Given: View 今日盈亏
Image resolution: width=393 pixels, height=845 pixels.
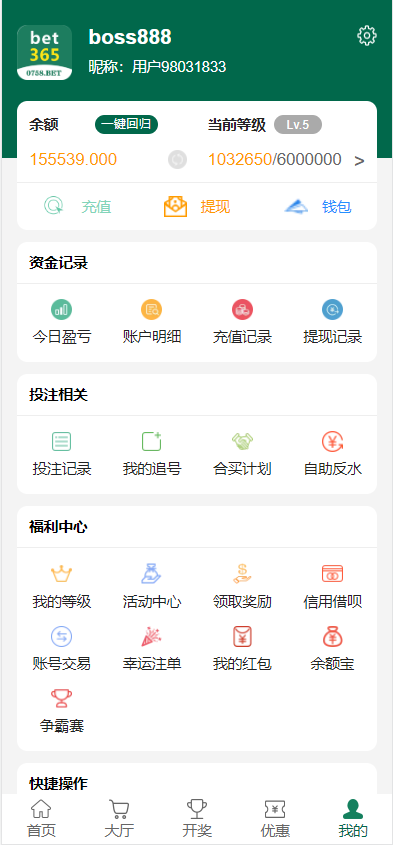Looking at the screenshot, I should [61, 322].
